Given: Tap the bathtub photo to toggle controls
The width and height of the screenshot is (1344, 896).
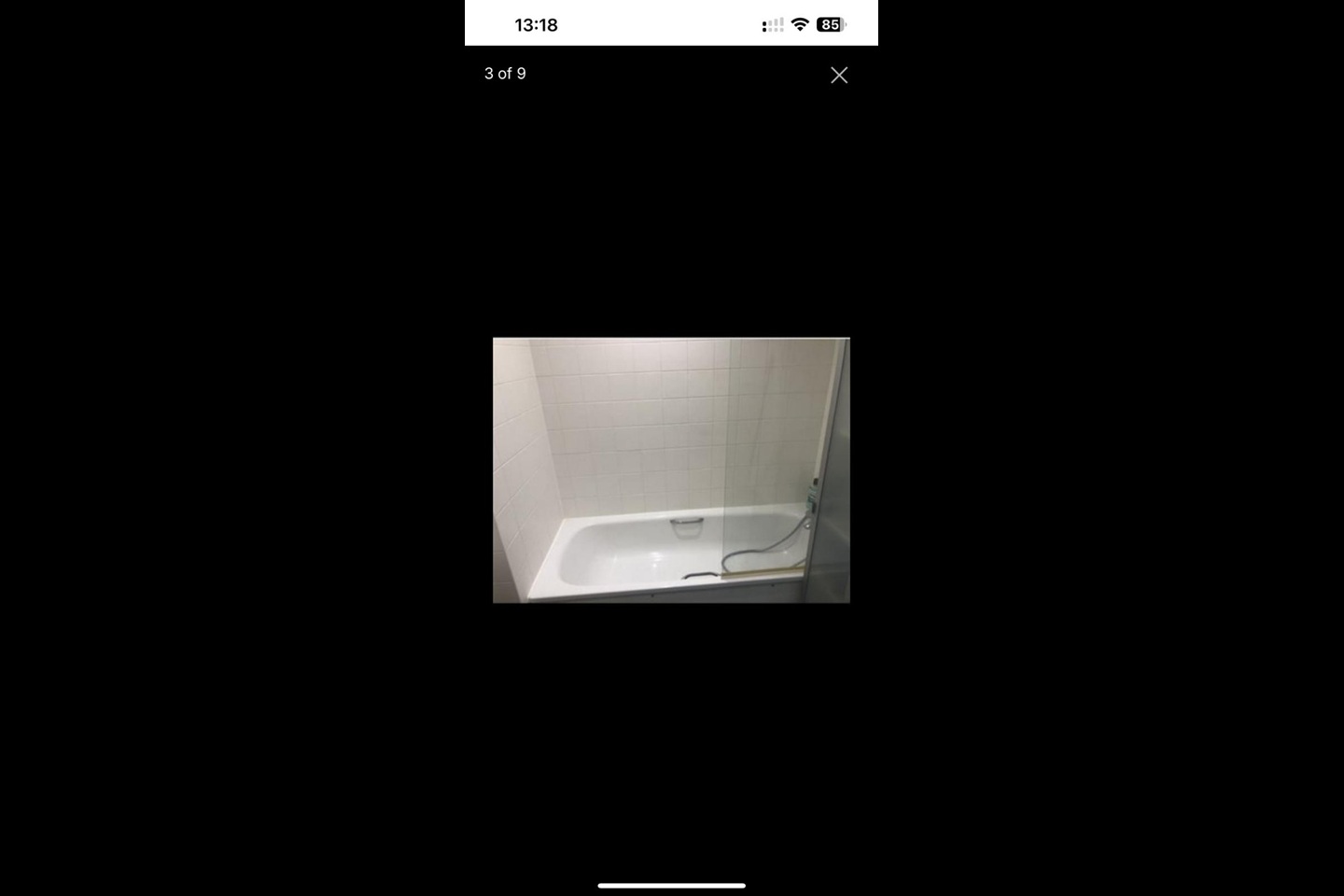Looking at the screenshot, I should [671, 469].
